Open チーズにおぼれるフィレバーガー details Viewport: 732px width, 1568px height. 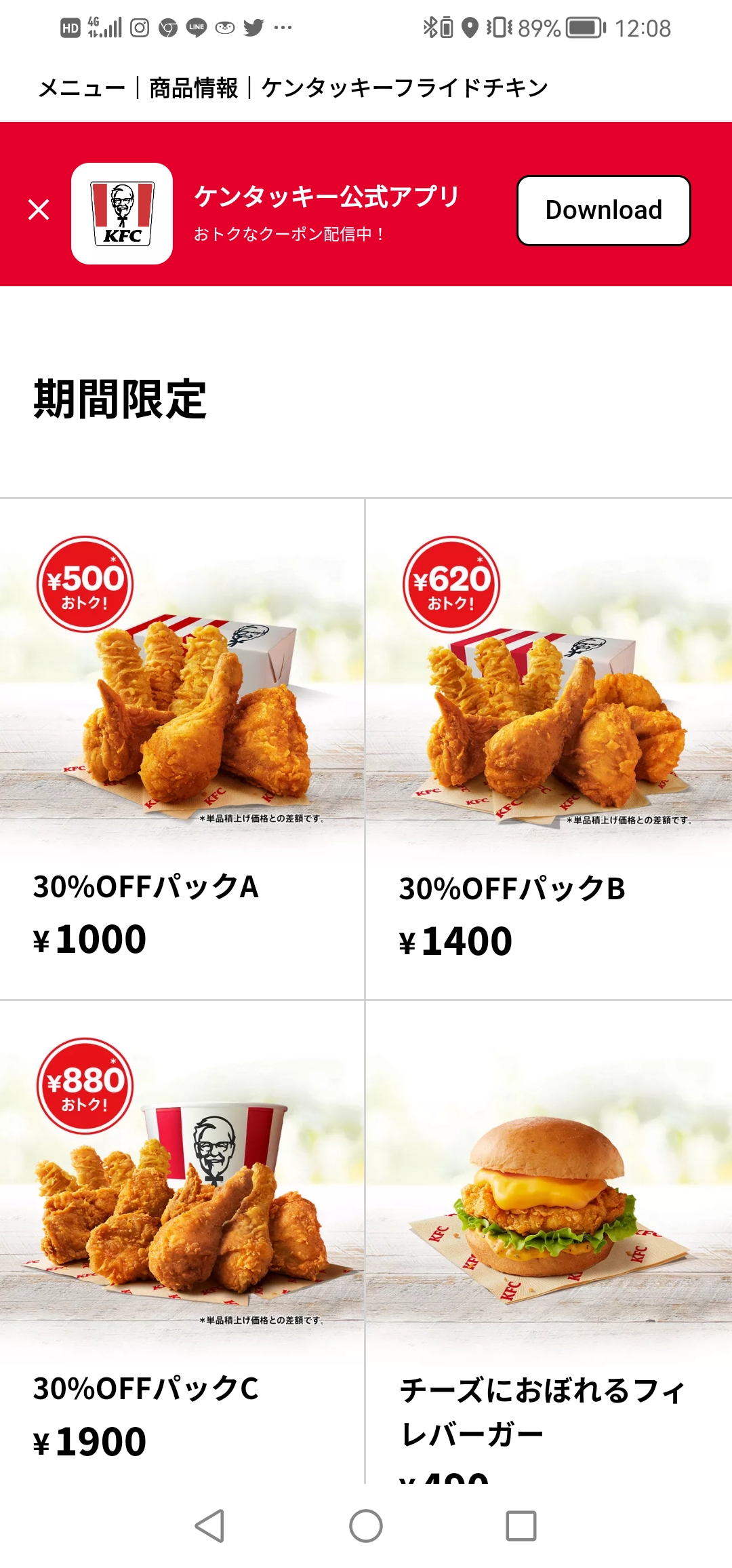548,1241
